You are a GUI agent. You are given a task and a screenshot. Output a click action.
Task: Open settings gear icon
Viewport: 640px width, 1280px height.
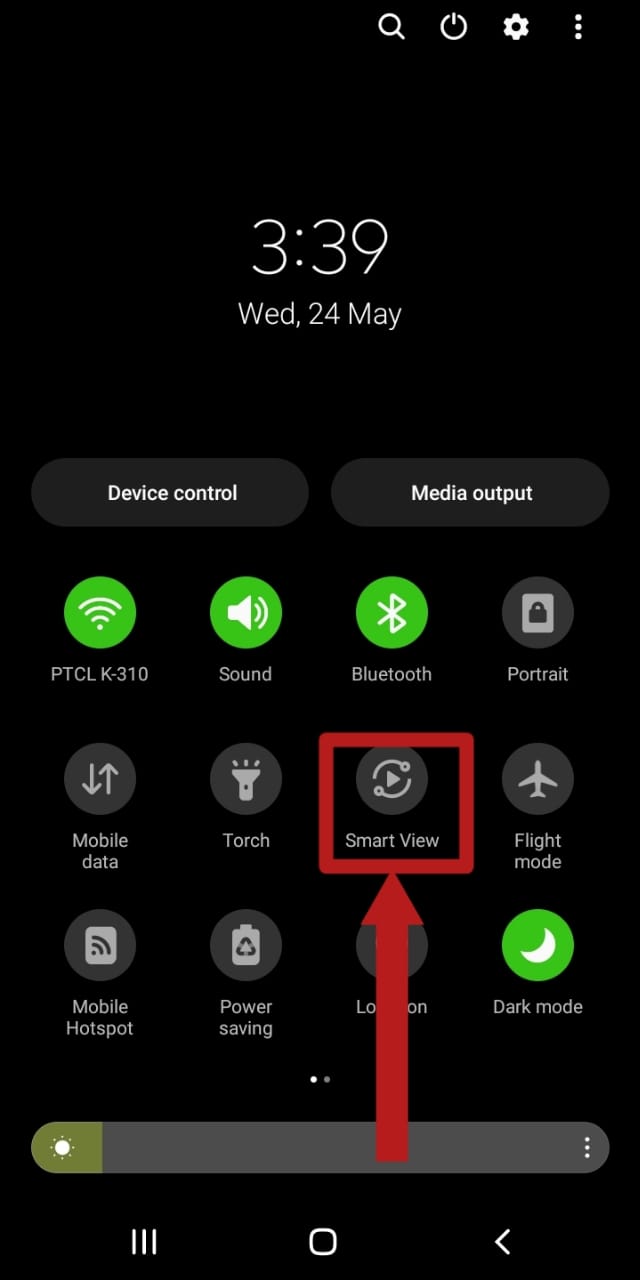(x=516, y=27)
